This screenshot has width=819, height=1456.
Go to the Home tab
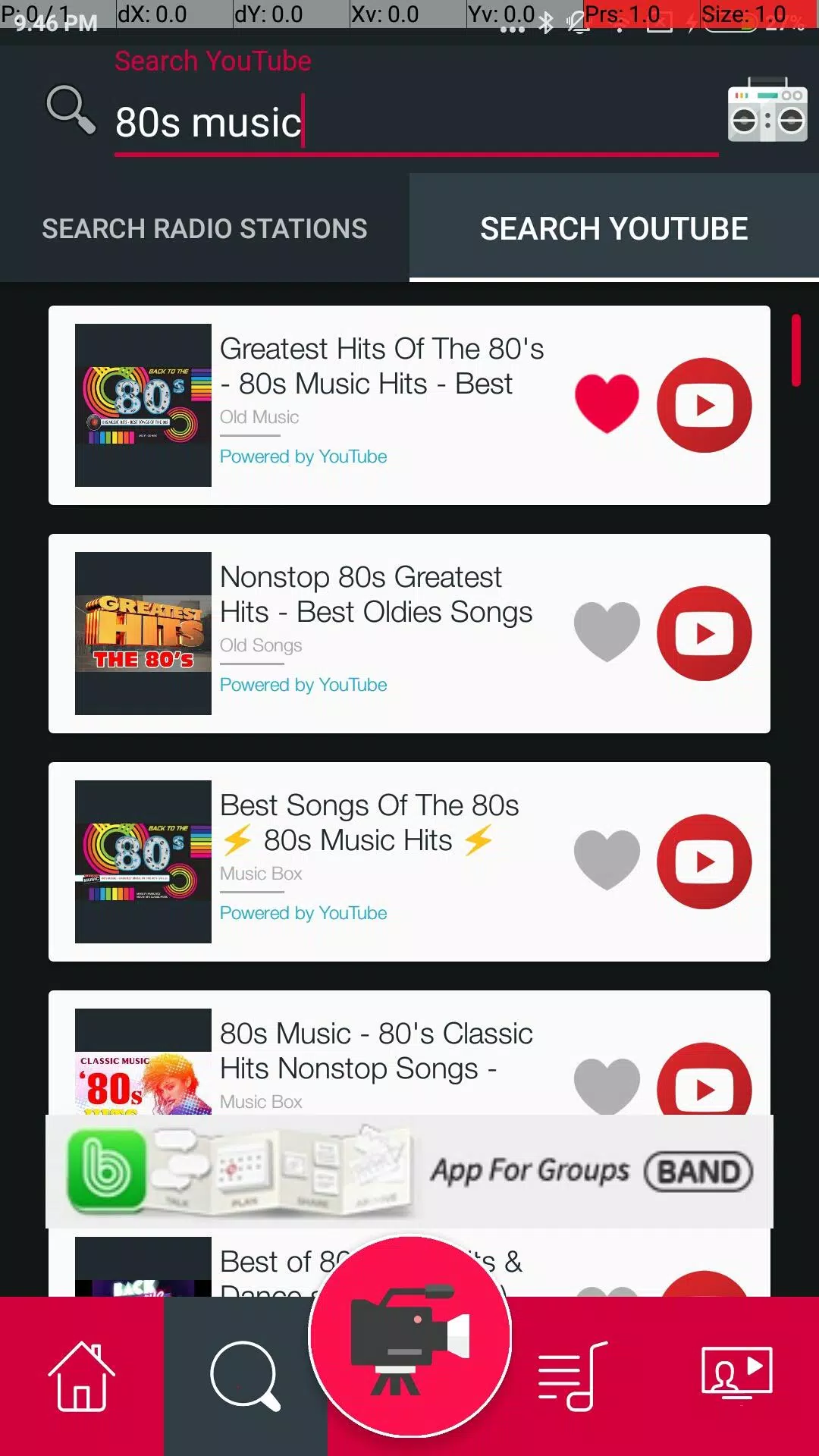click(82, 1376)
